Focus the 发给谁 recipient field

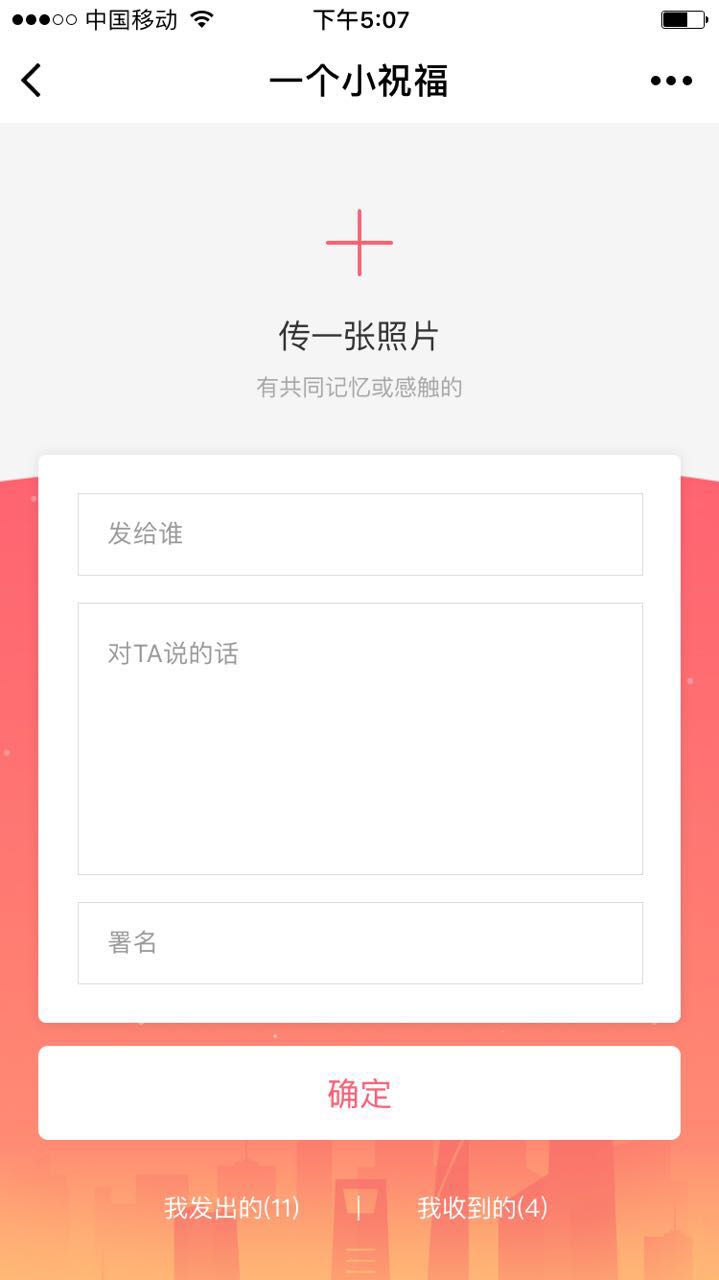[360, 534]
